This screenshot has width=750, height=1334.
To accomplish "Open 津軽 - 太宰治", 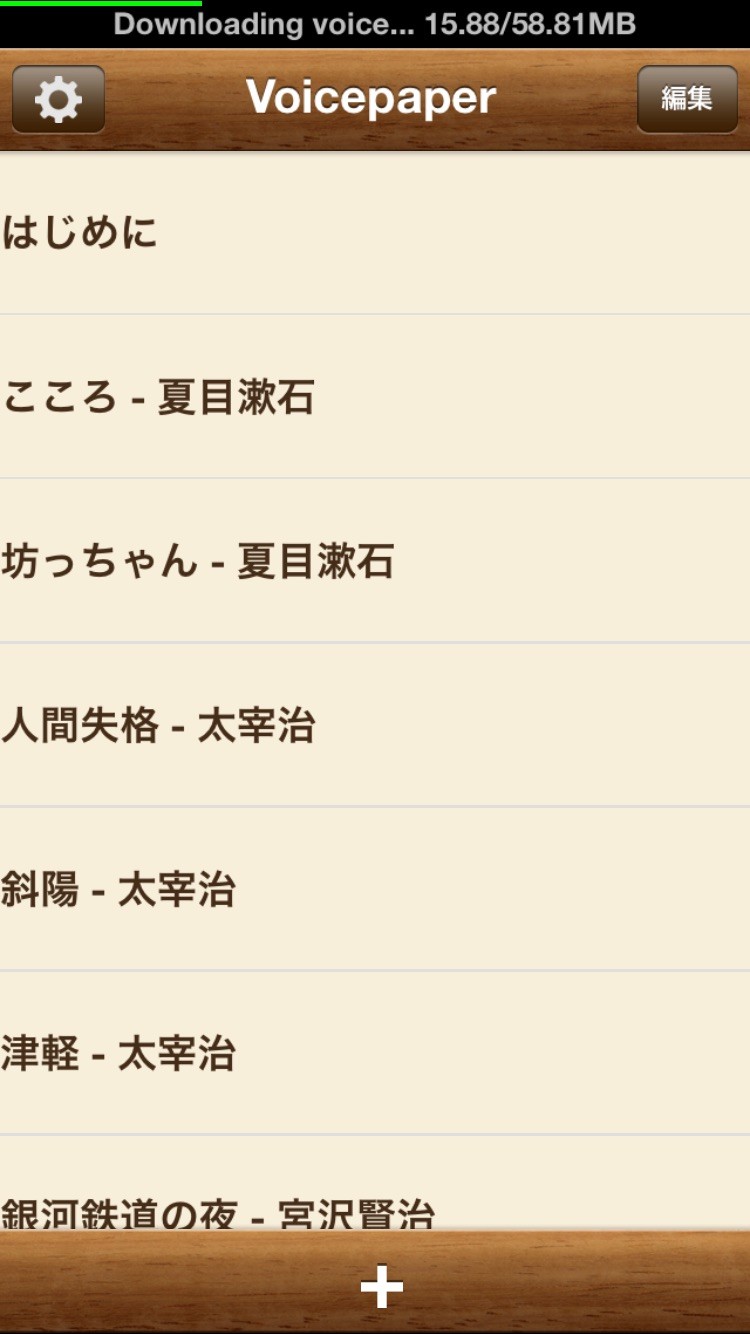I will tap(375, 1053).
